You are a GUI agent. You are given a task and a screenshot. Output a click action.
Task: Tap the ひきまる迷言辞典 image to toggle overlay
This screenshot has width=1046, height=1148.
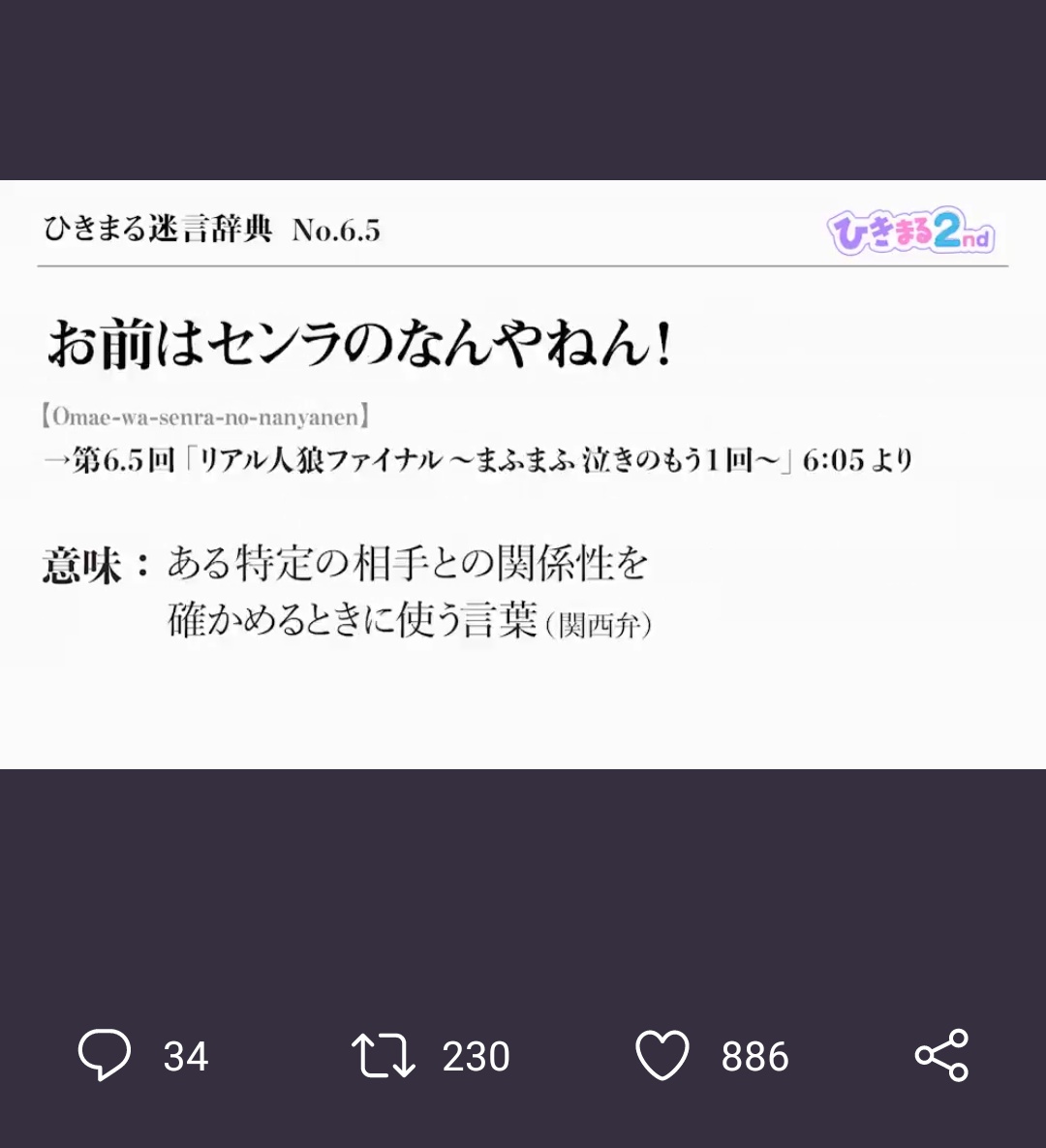coord(523,475)
